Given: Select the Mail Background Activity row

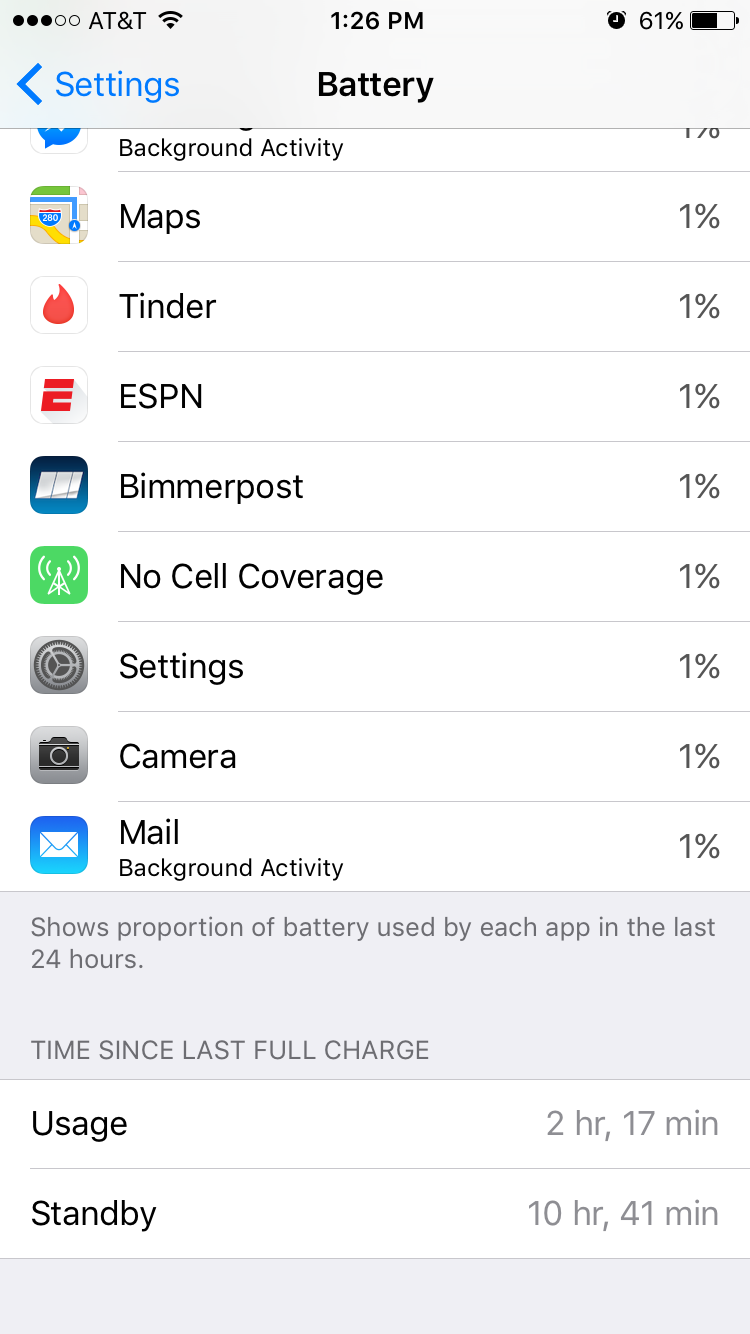Looking at the screenshot, I should point(375,847).
